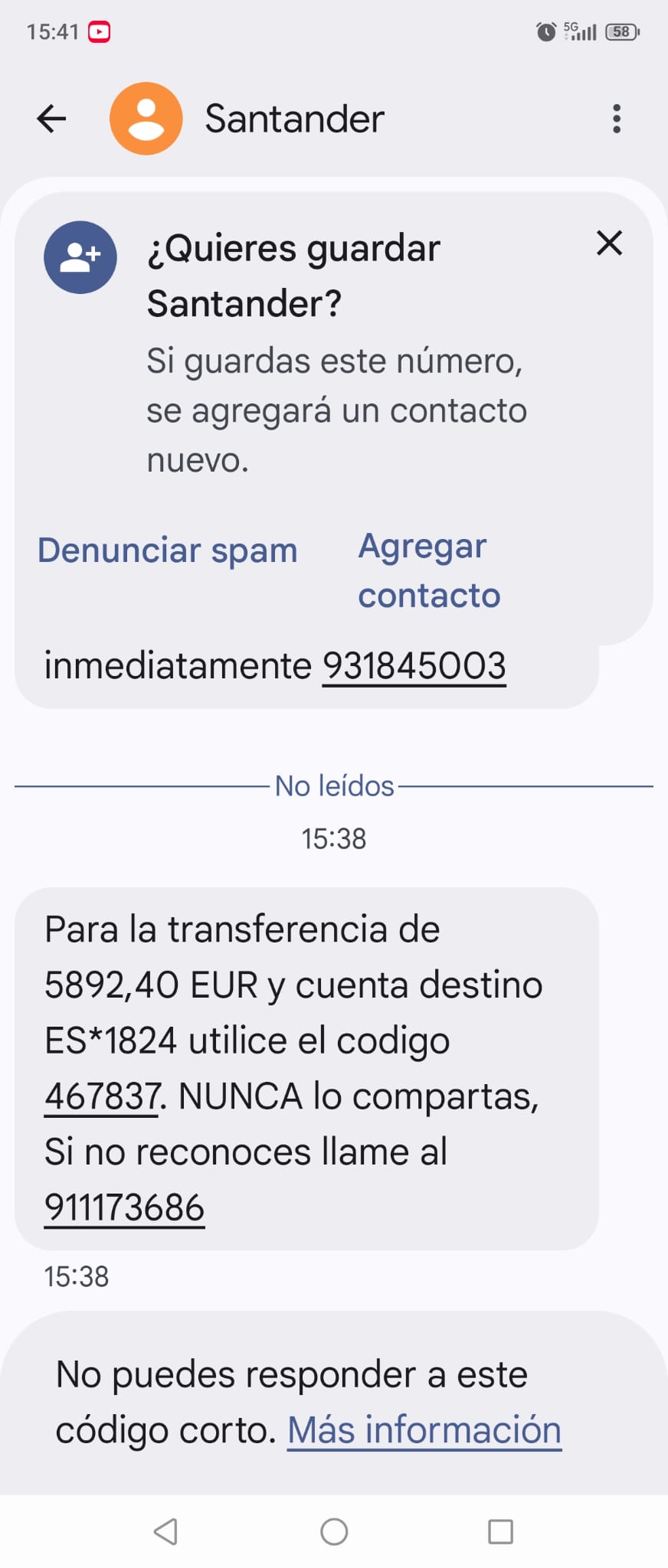
Task: Select Agregar contacto
Action: [429, 570]
